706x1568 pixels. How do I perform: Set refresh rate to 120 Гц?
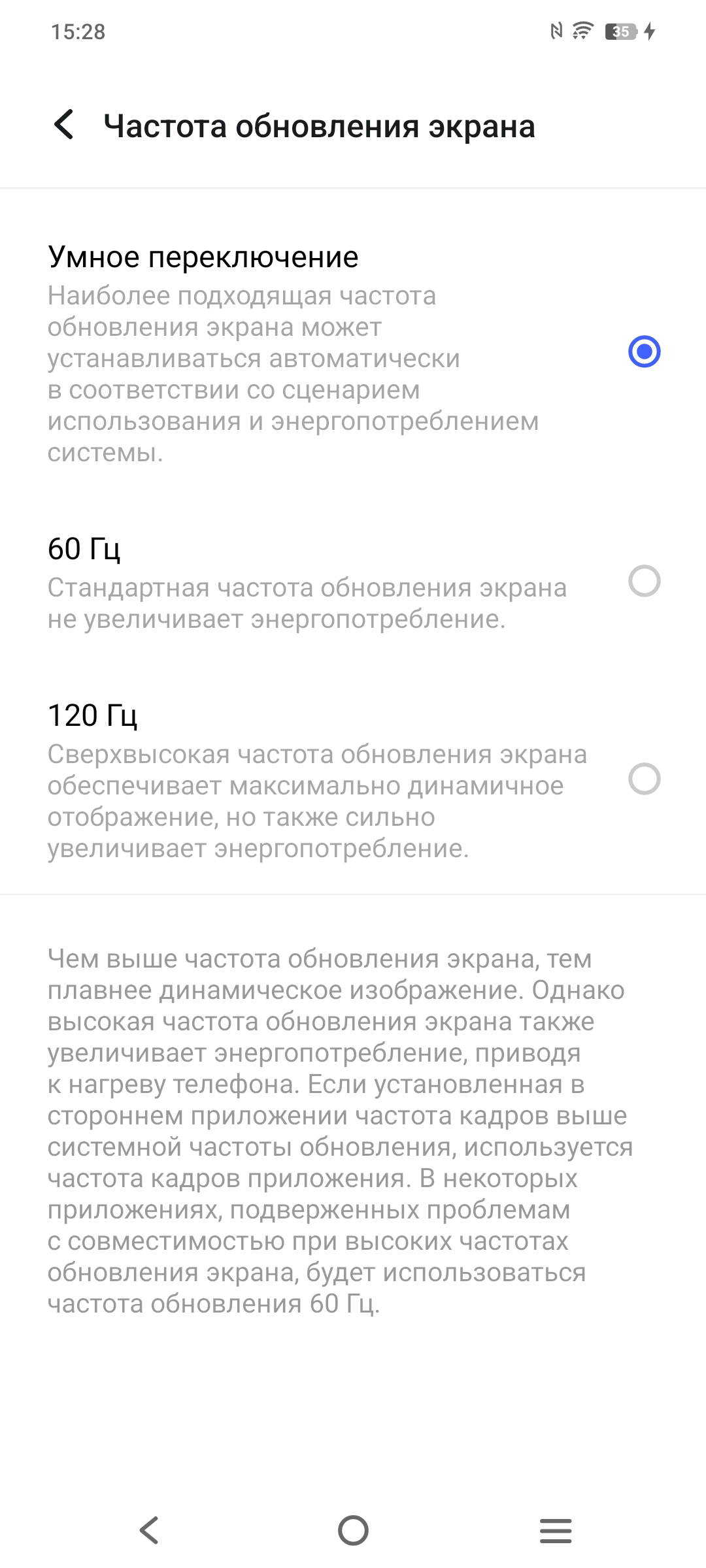pos(644,779)
